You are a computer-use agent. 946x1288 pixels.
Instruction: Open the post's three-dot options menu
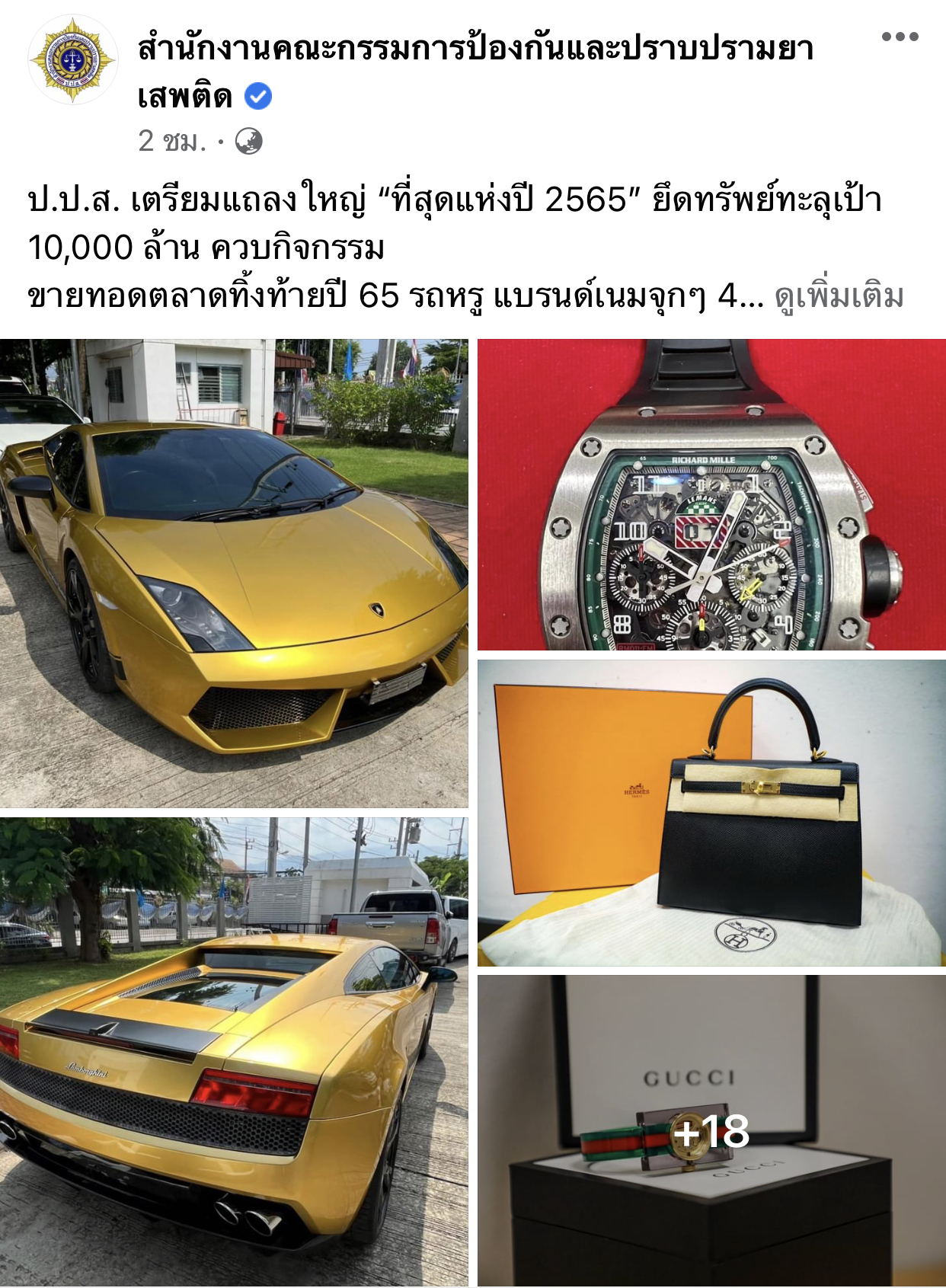[x=900, y=37]
